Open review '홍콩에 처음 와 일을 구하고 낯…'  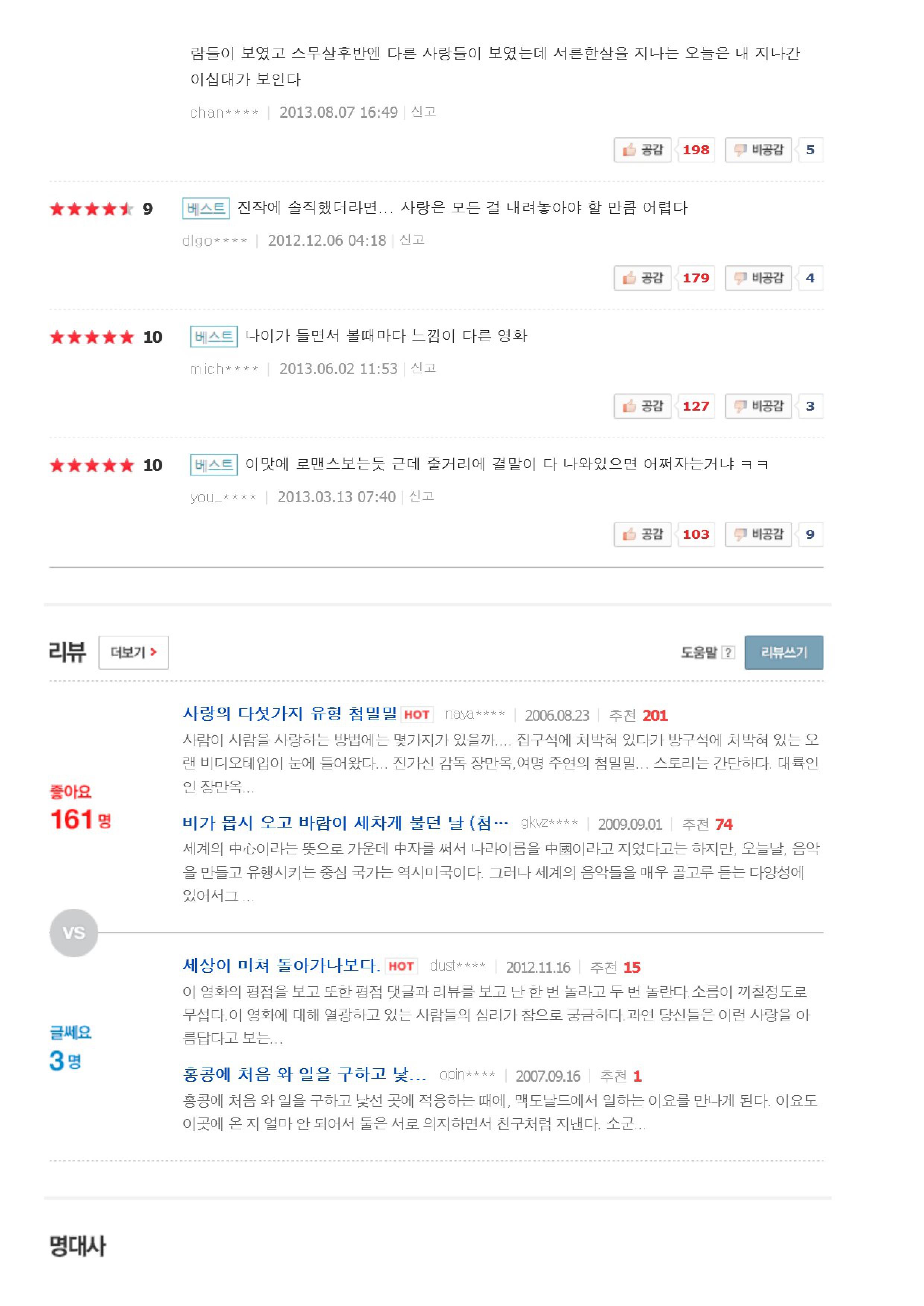(x=304, y=1074)
